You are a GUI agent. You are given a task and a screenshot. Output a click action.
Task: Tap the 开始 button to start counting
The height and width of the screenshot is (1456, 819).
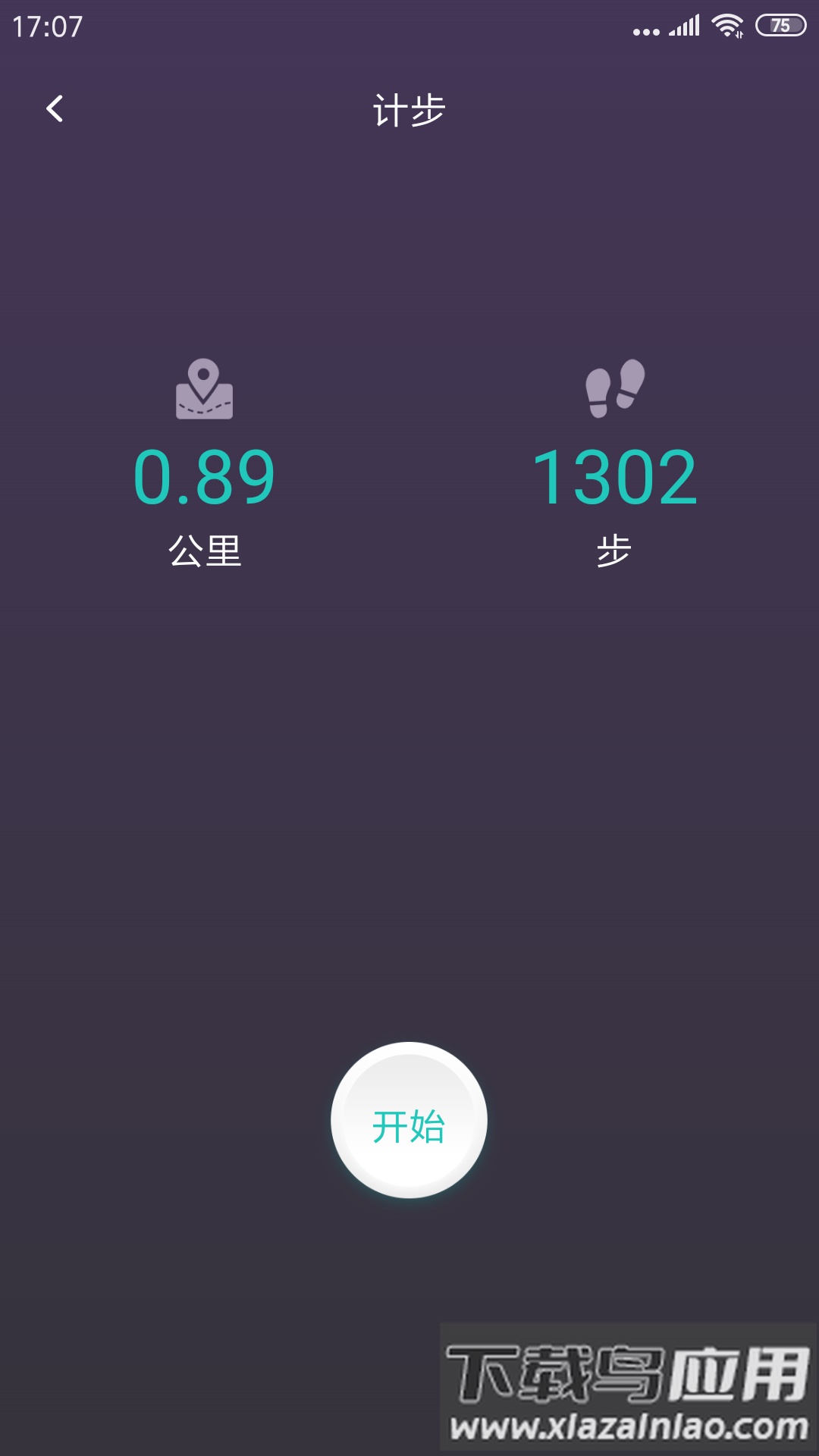[x=409, y=1120]
